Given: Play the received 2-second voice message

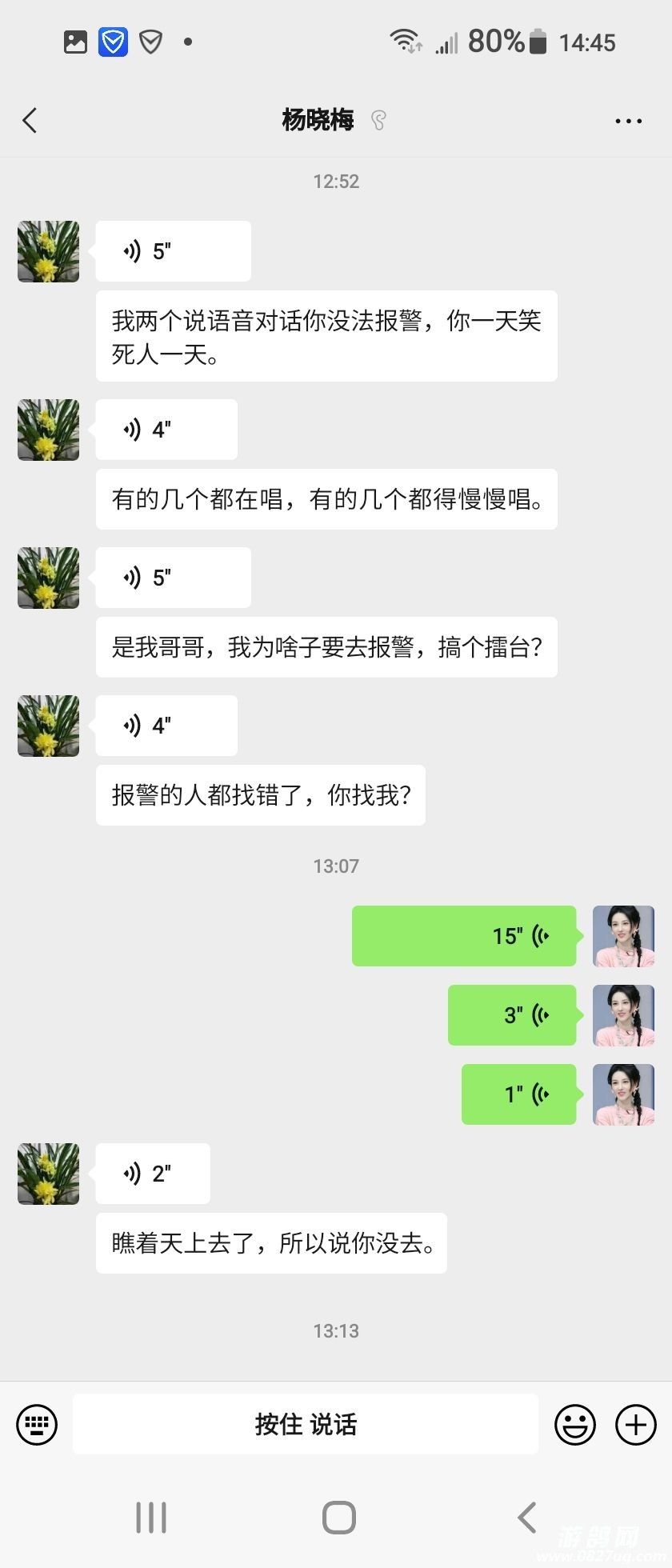Looking at the screenshot, I should pos(153,1174).
